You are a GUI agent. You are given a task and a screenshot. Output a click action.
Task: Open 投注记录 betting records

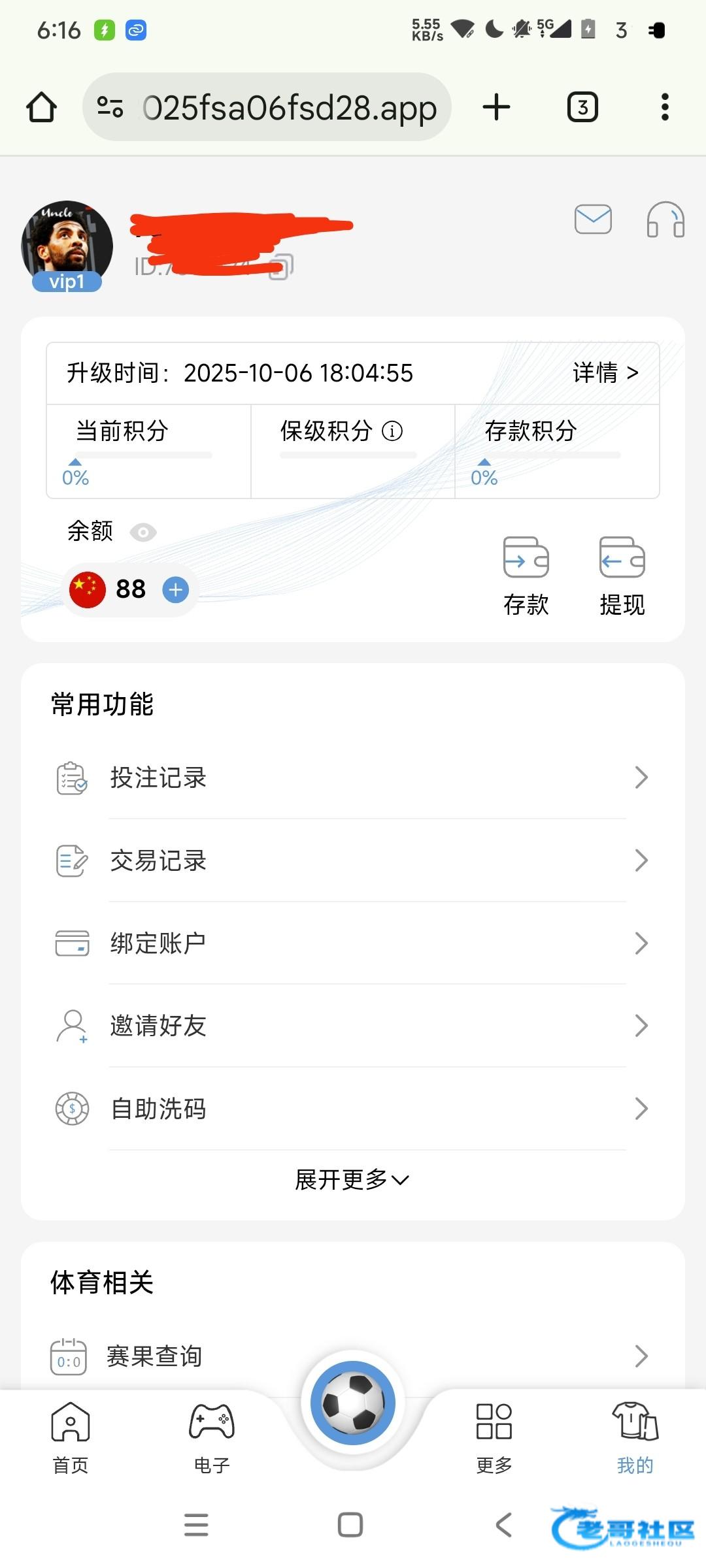[353, 777]
